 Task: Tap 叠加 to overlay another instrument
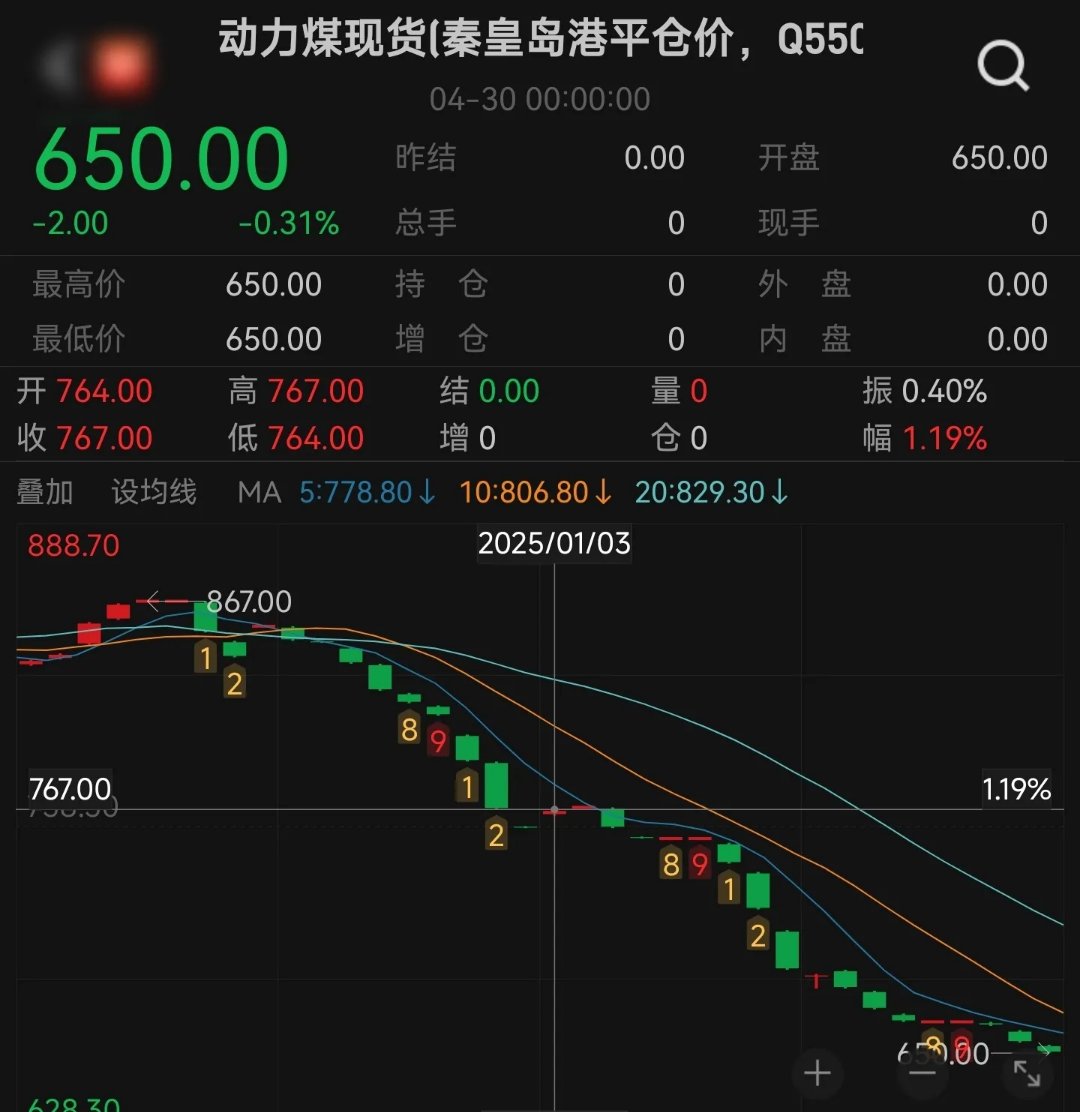(x=45, y=492)
